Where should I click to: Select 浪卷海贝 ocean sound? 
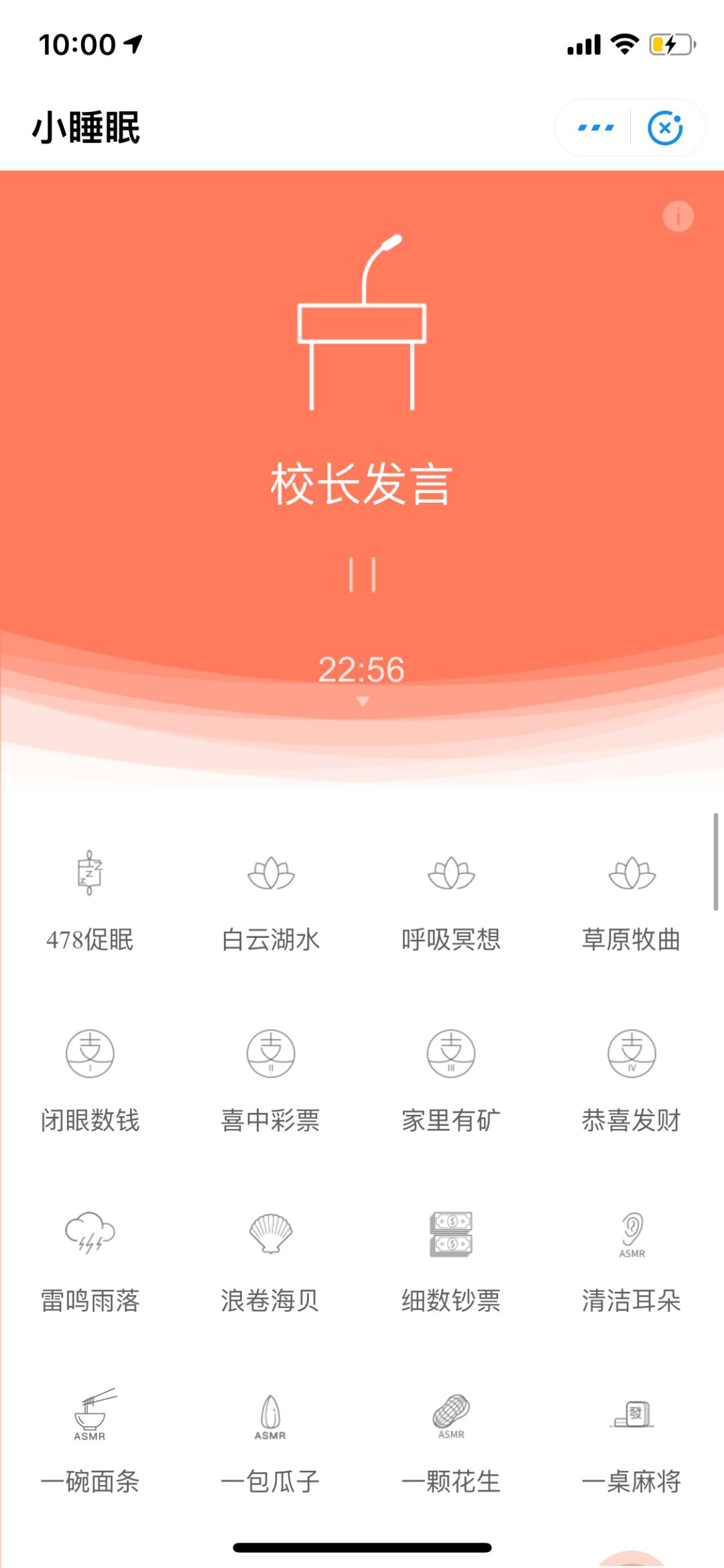point(270,1260)
